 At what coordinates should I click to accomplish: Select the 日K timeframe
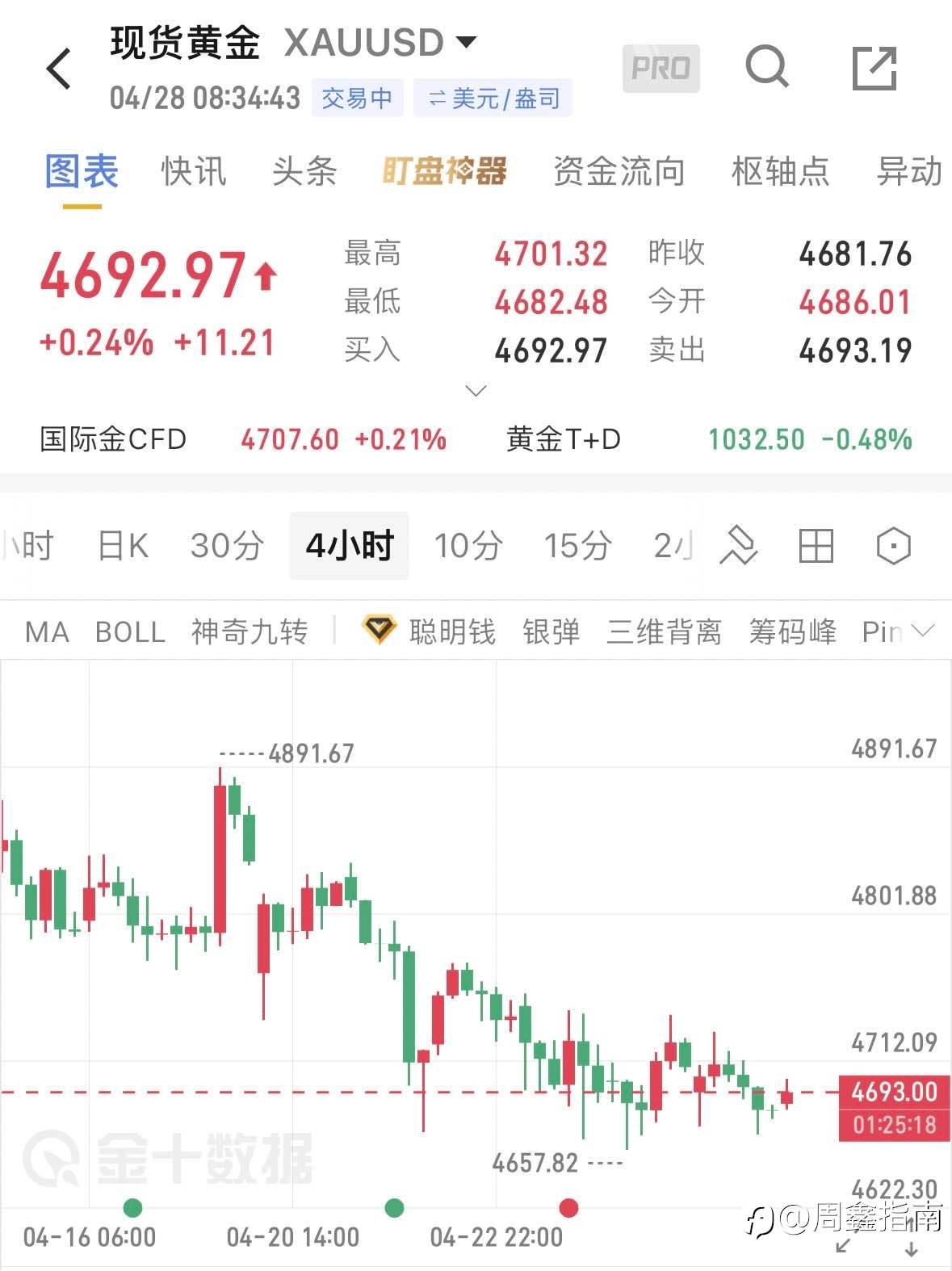[123, 546]
